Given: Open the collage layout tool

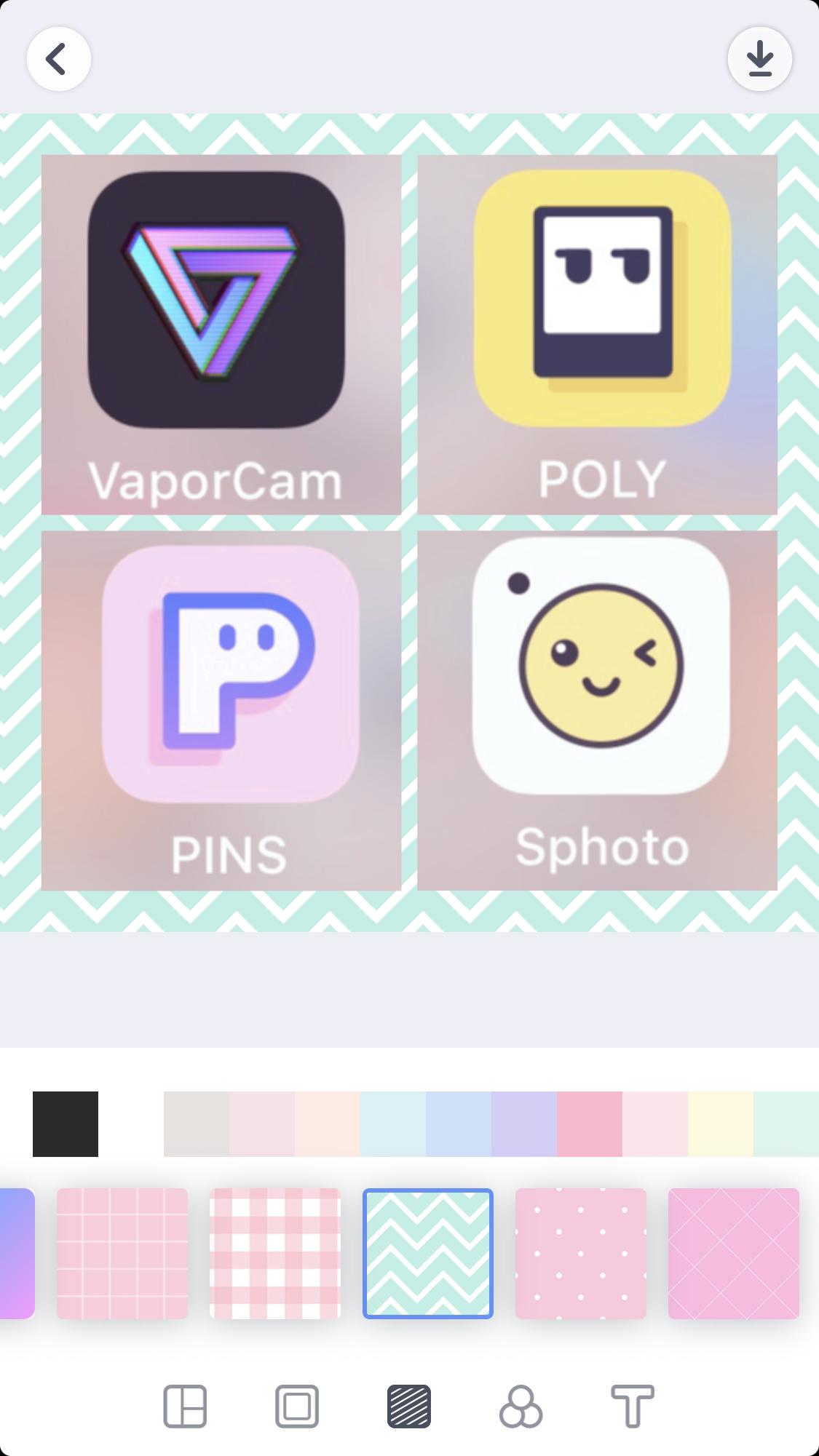Looking at the screenshot, I should (185, 1406).
